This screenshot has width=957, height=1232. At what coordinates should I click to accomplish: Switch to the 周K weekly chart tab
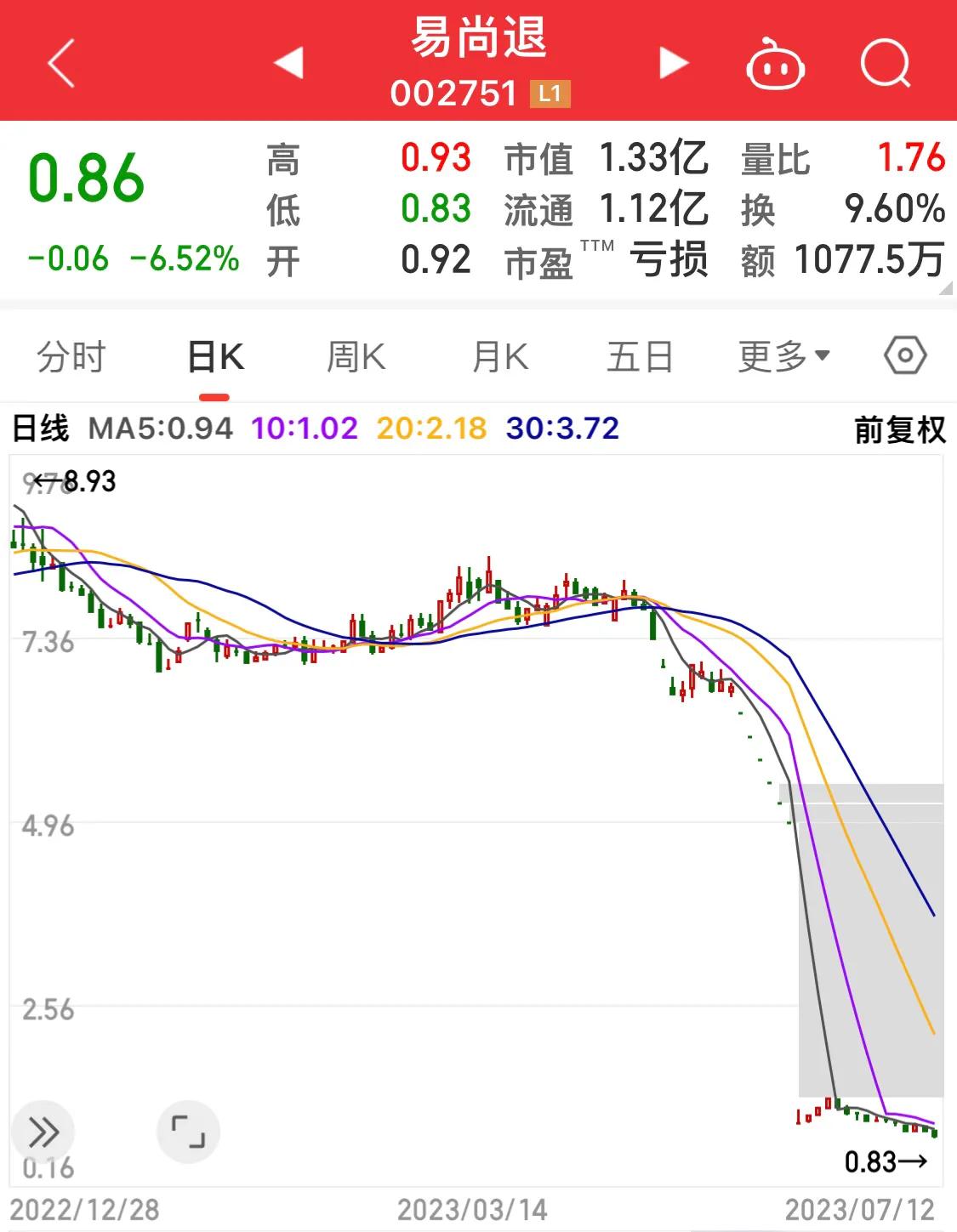(x=356, y=356)
